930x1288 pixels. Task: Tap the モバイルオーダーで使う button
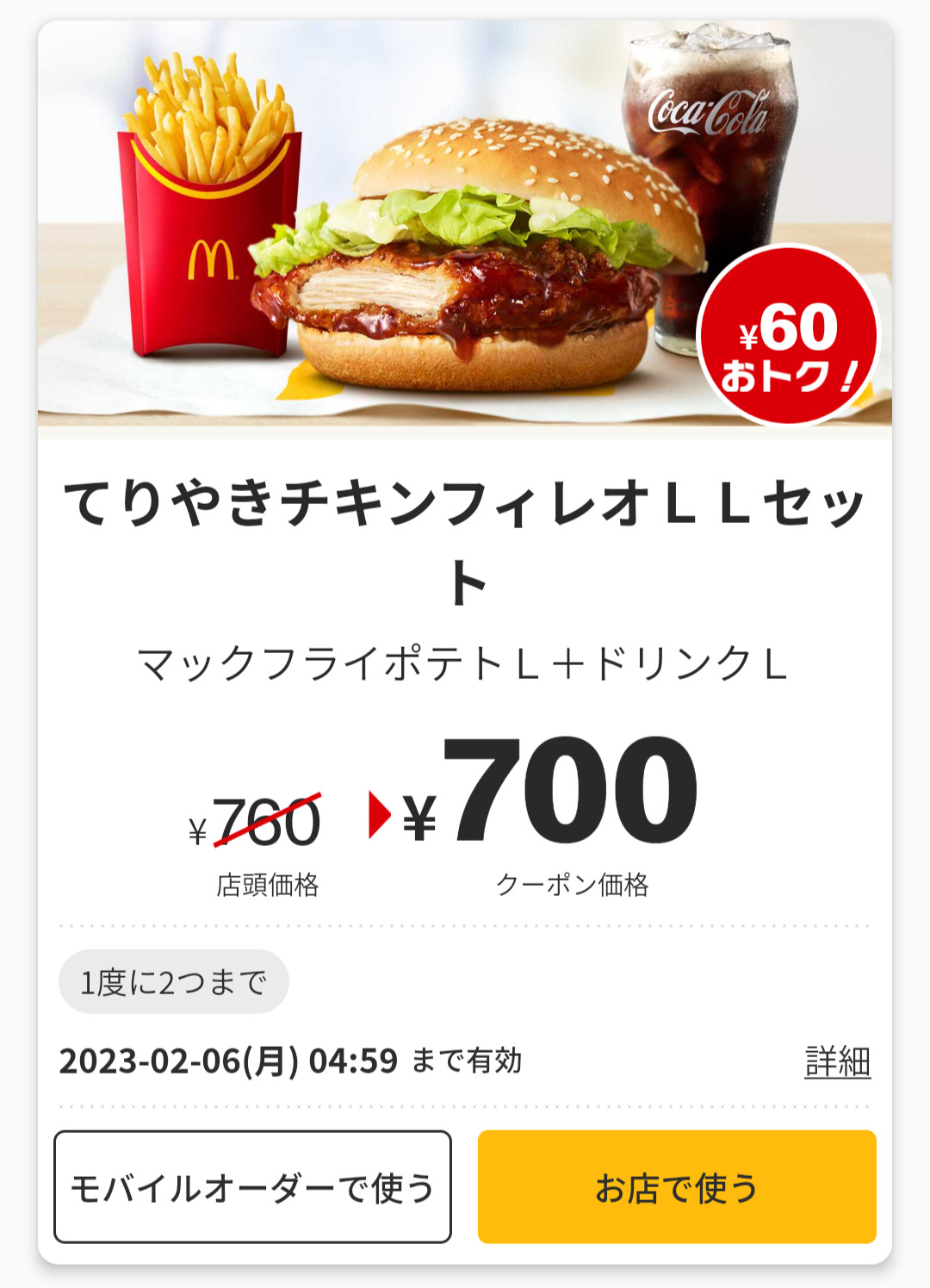pos(252,1187)
